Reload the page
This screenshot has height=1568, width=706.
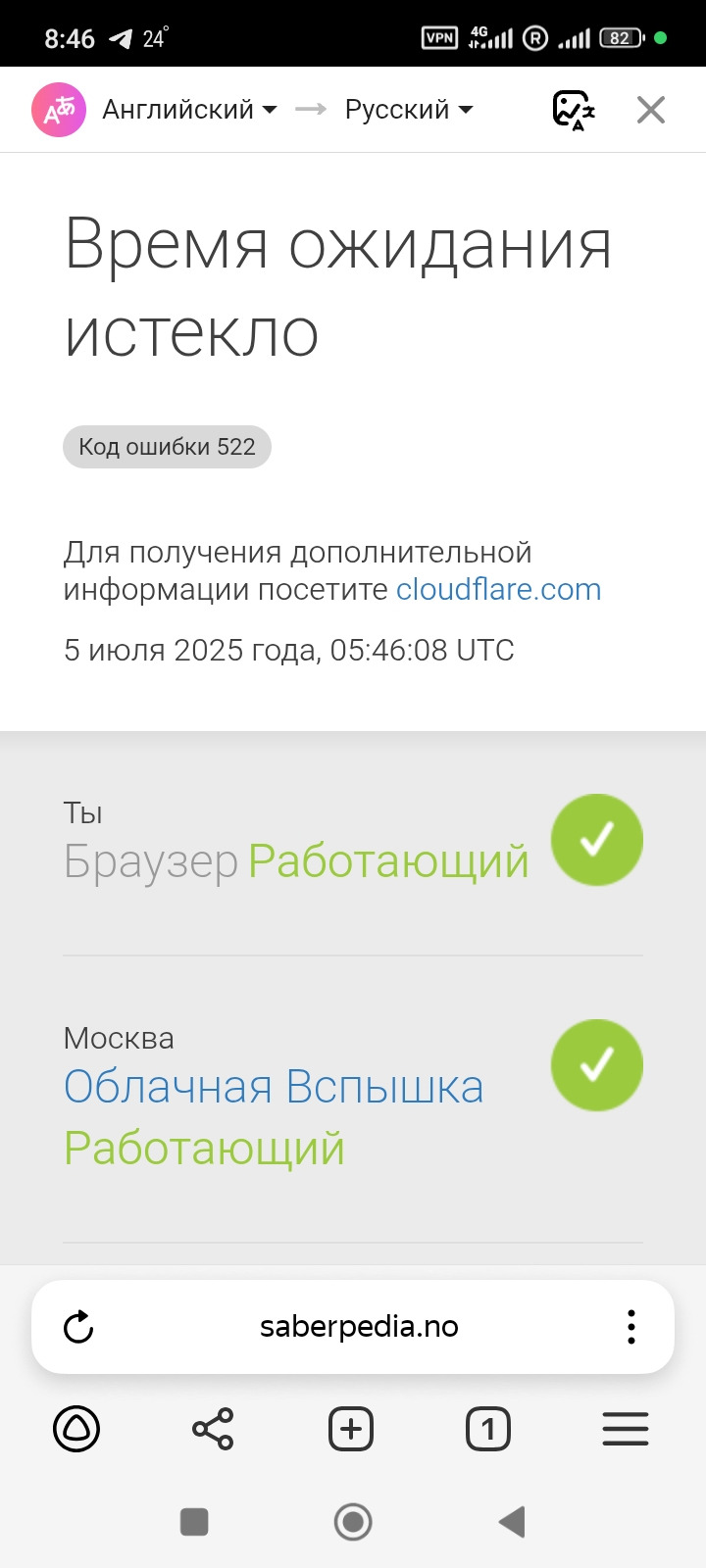(78, 1327)
